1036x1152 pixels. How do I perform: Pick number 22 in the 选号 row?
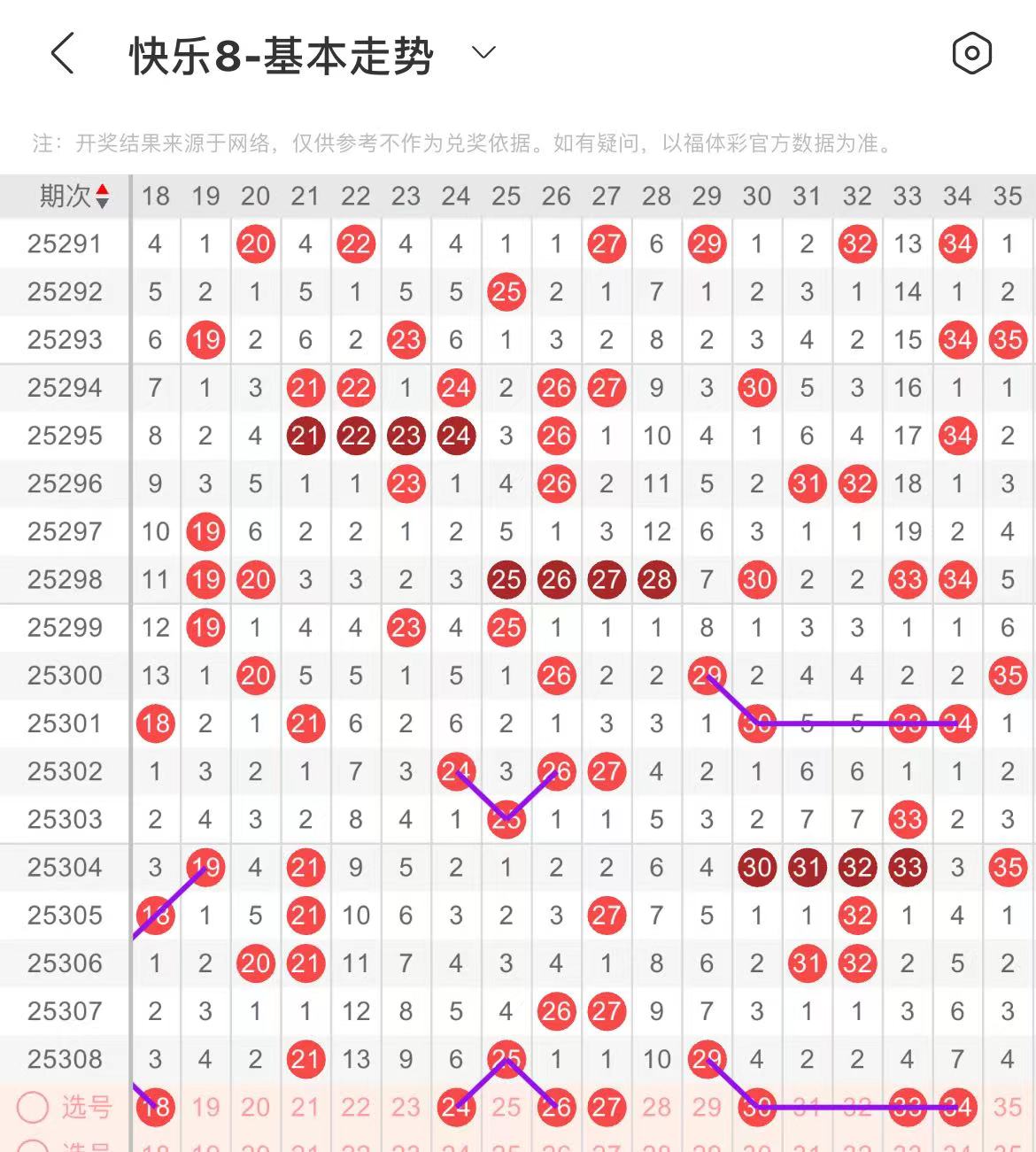[355, 1107]
